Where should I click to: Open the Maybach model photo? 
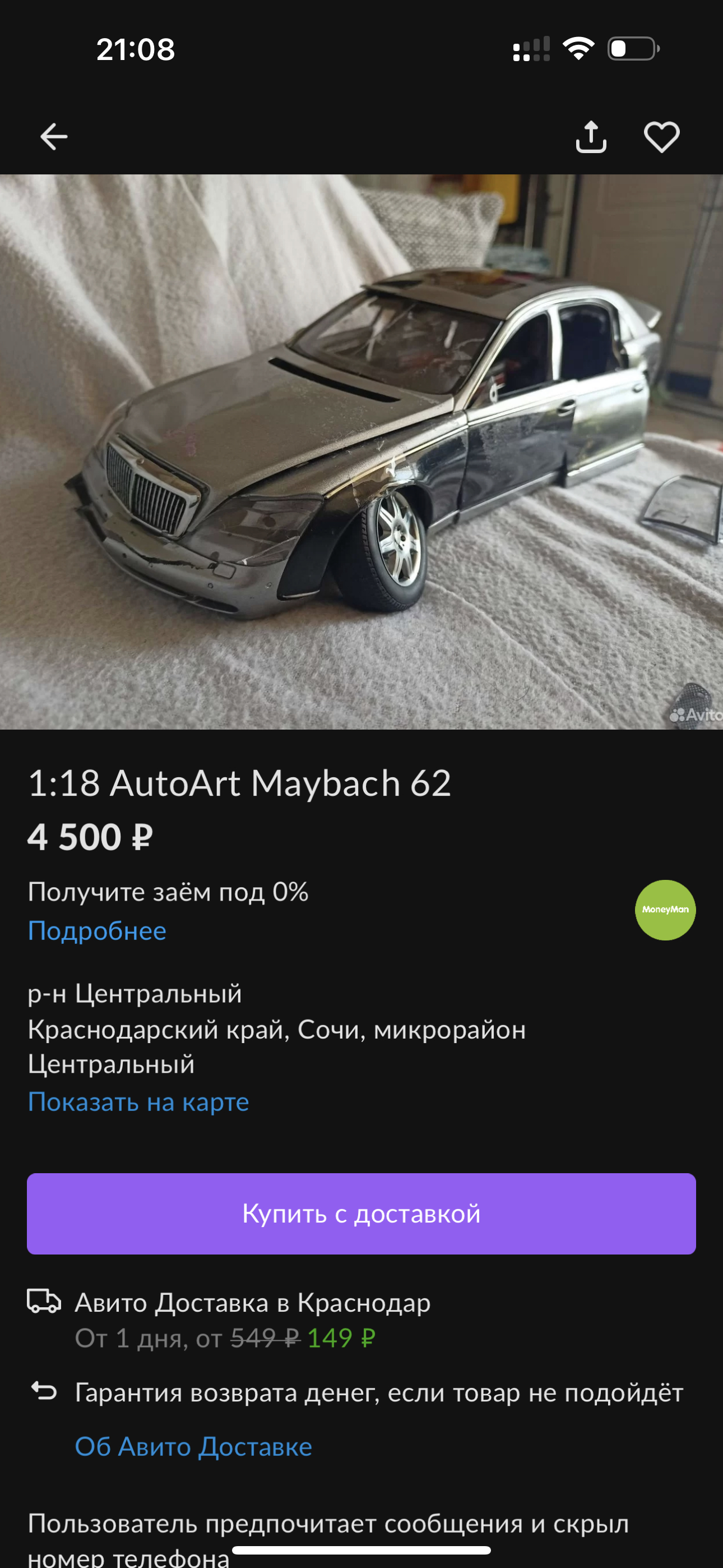pyautogui.click(x=361, y=451)
